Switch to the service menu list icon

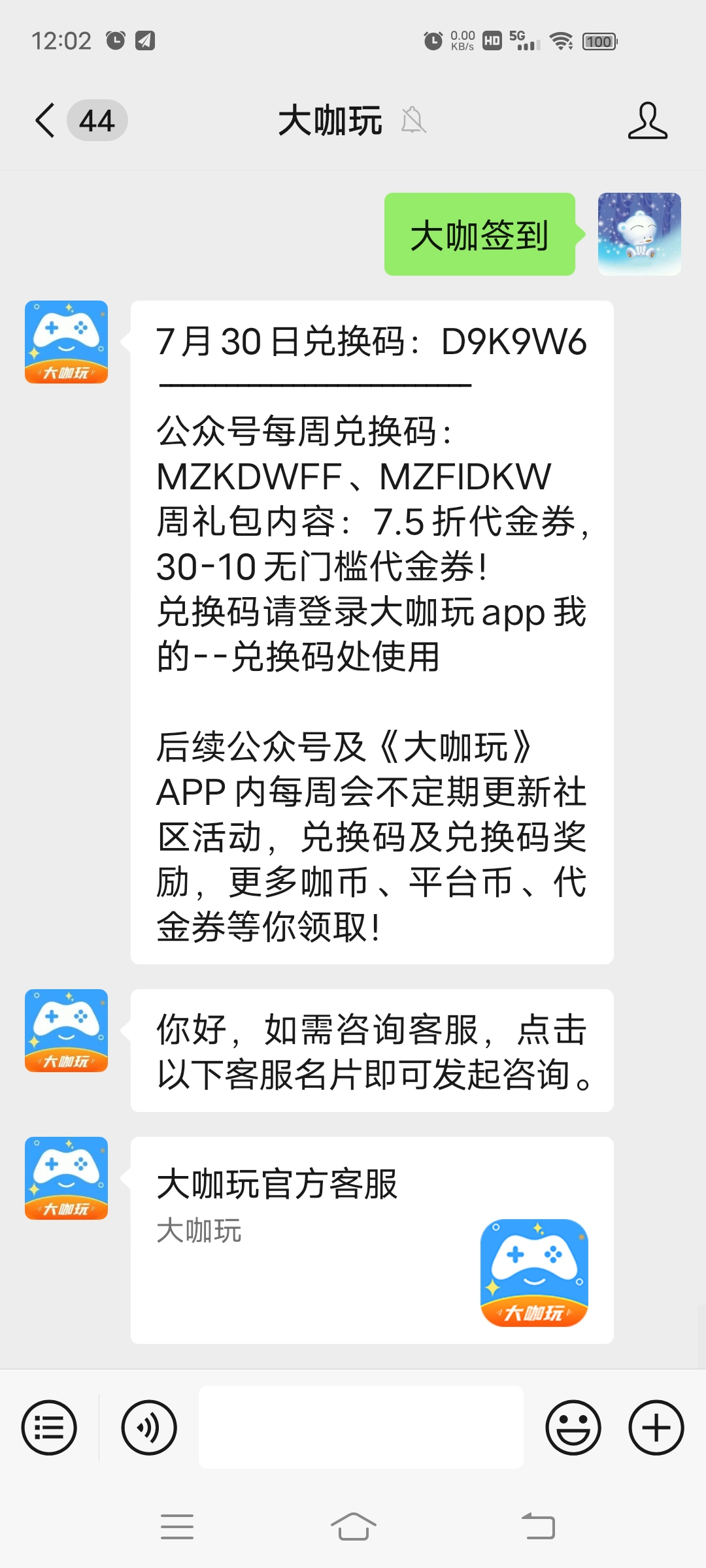(x=49, y=1428)
